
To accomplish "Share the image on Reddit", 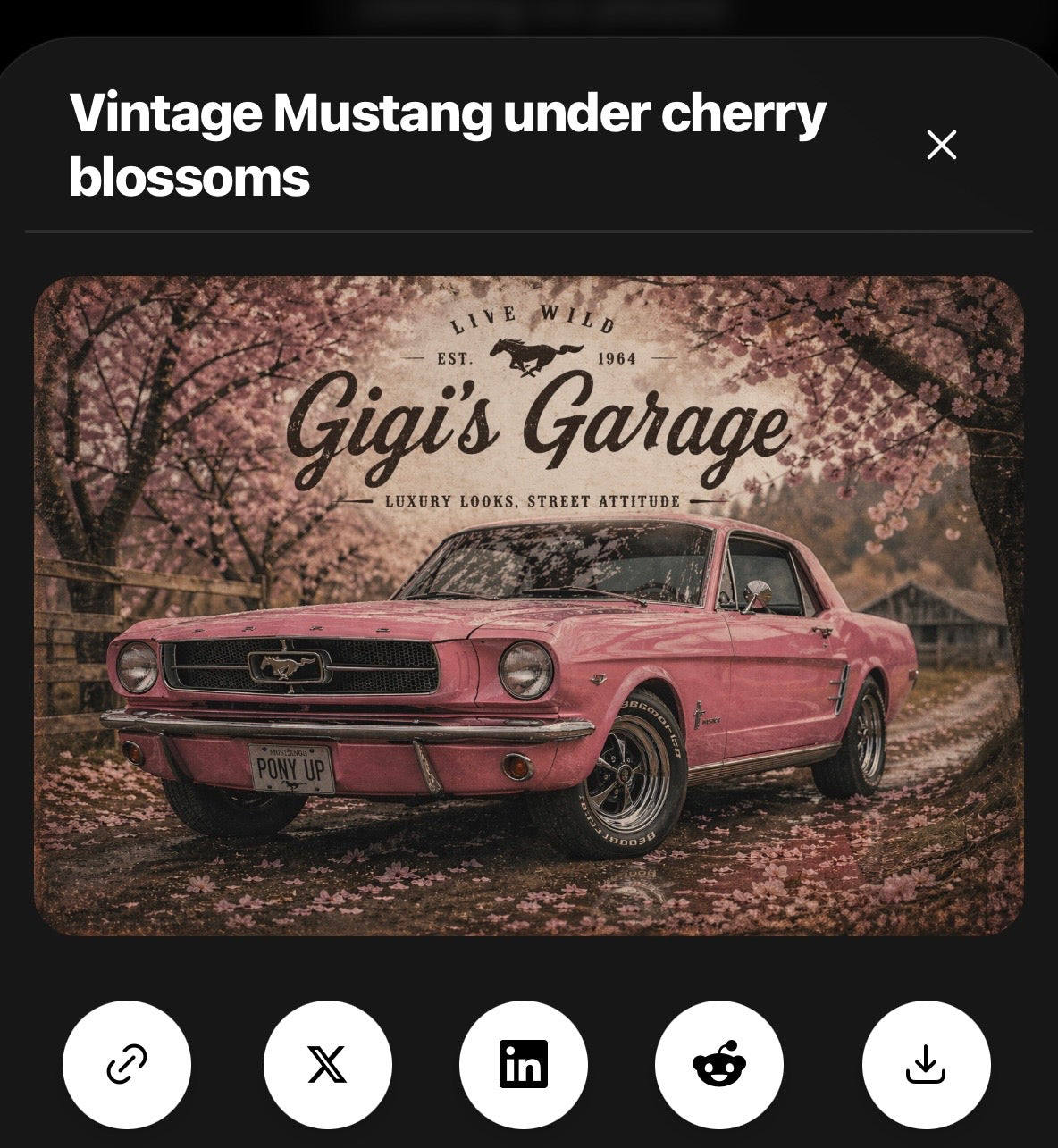I will (719, 1064).
